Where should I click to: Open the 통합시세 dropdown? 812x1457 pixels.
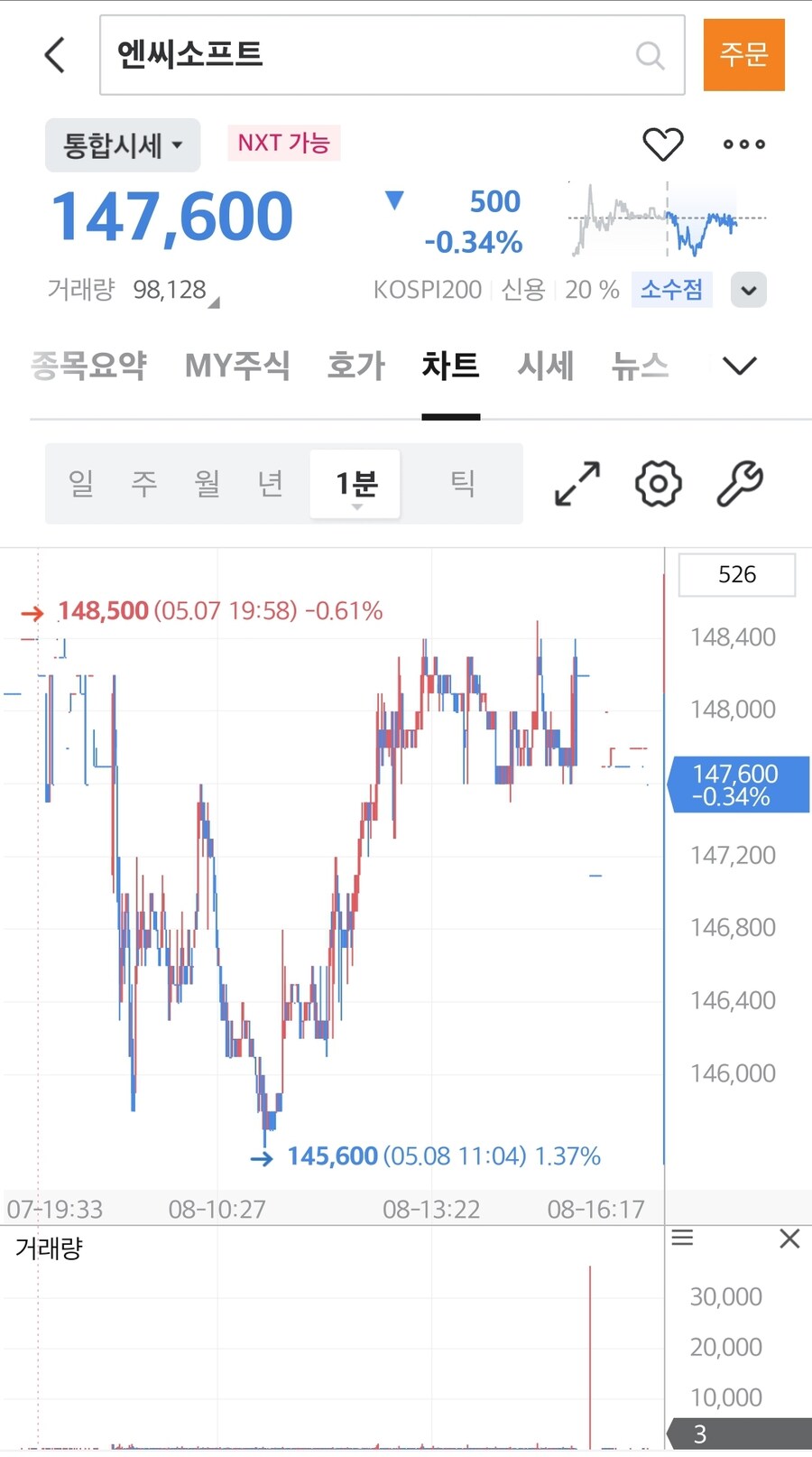tap(122, 144)
